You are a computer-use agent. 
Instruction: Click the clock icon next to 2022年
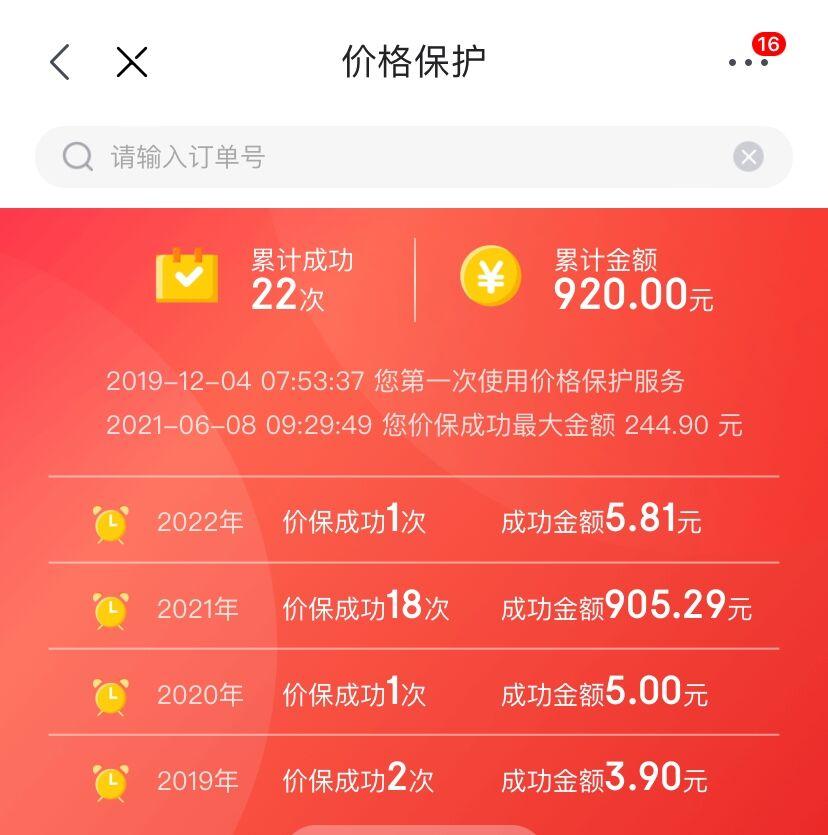pos(114,521)
